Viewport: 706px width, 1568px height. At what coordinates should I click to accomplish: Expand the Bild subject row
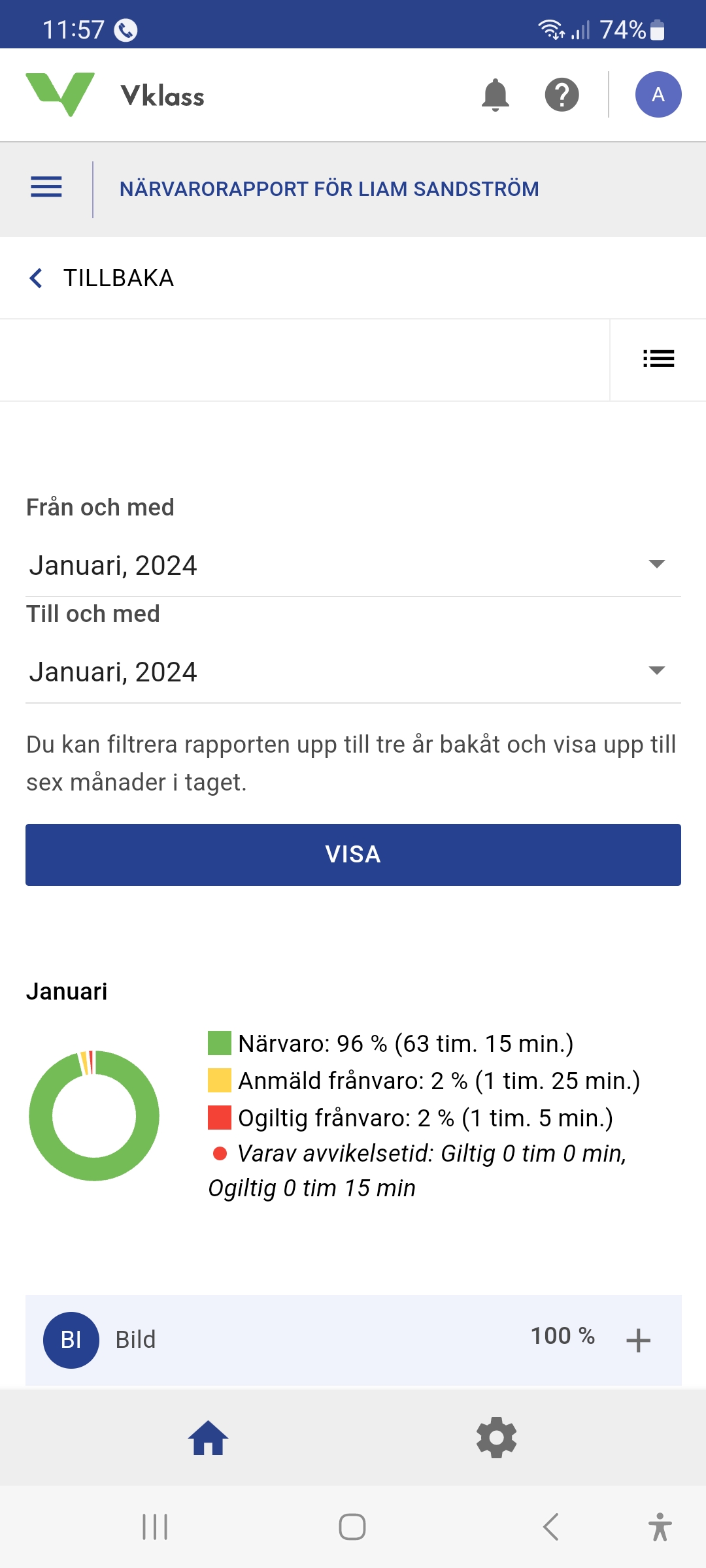point(638,1341)
